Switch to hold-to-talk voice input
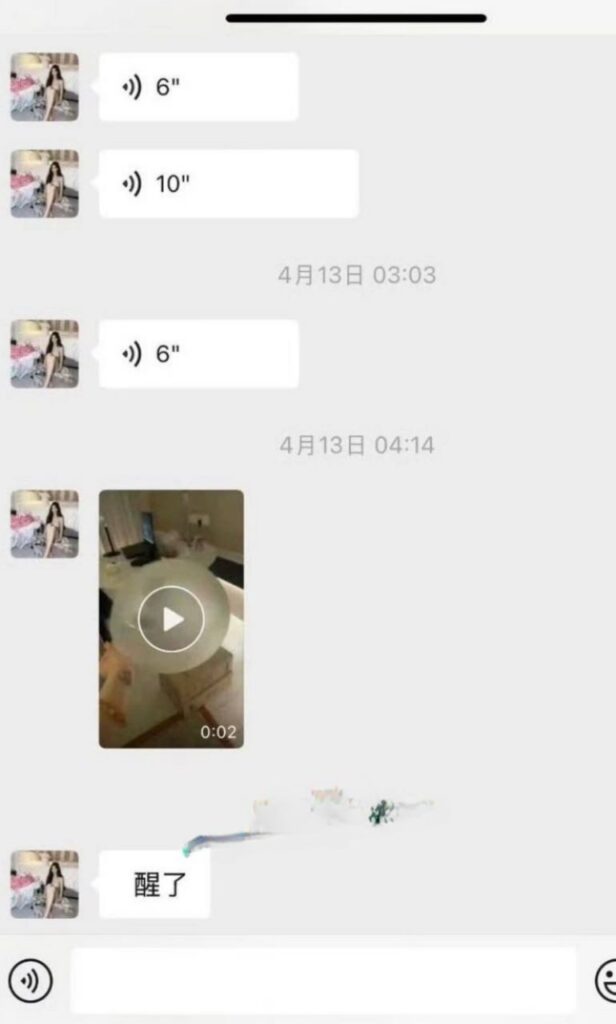Screen dimensions: 616x1024 30,981
